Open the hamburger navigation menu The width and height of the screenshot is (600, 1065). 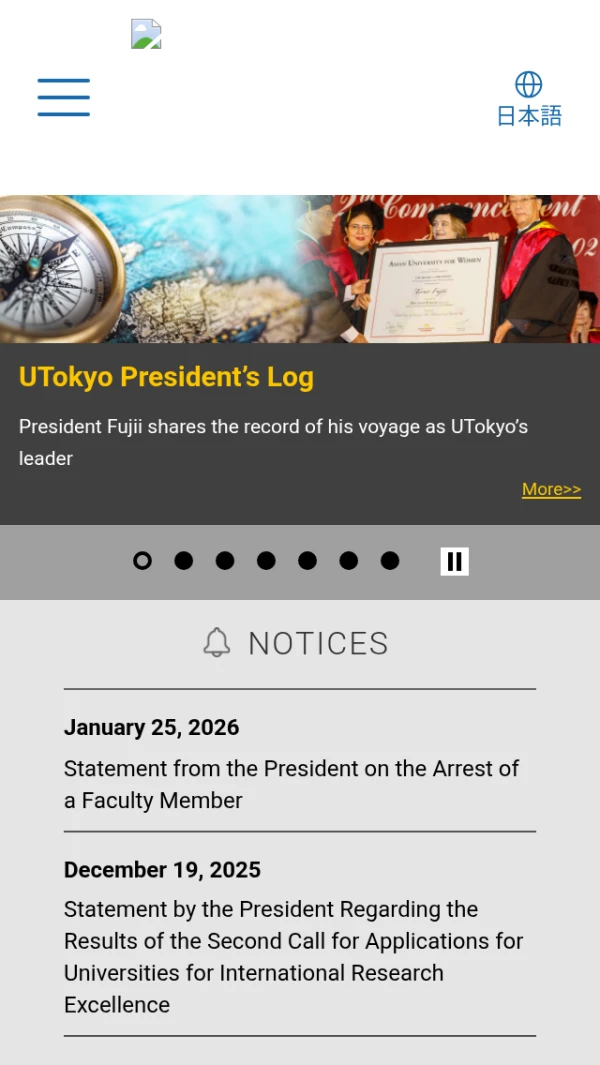64,98
